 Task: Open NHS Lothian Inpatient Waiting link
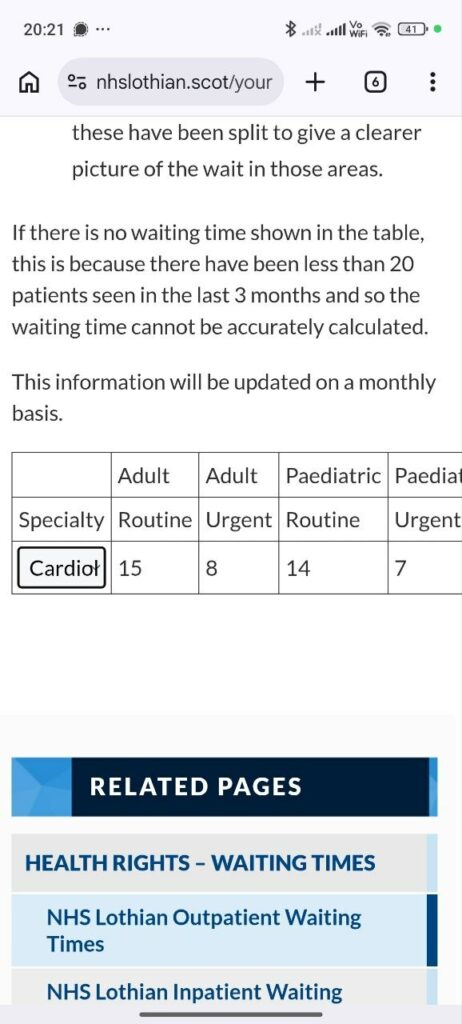coord(194,992)
